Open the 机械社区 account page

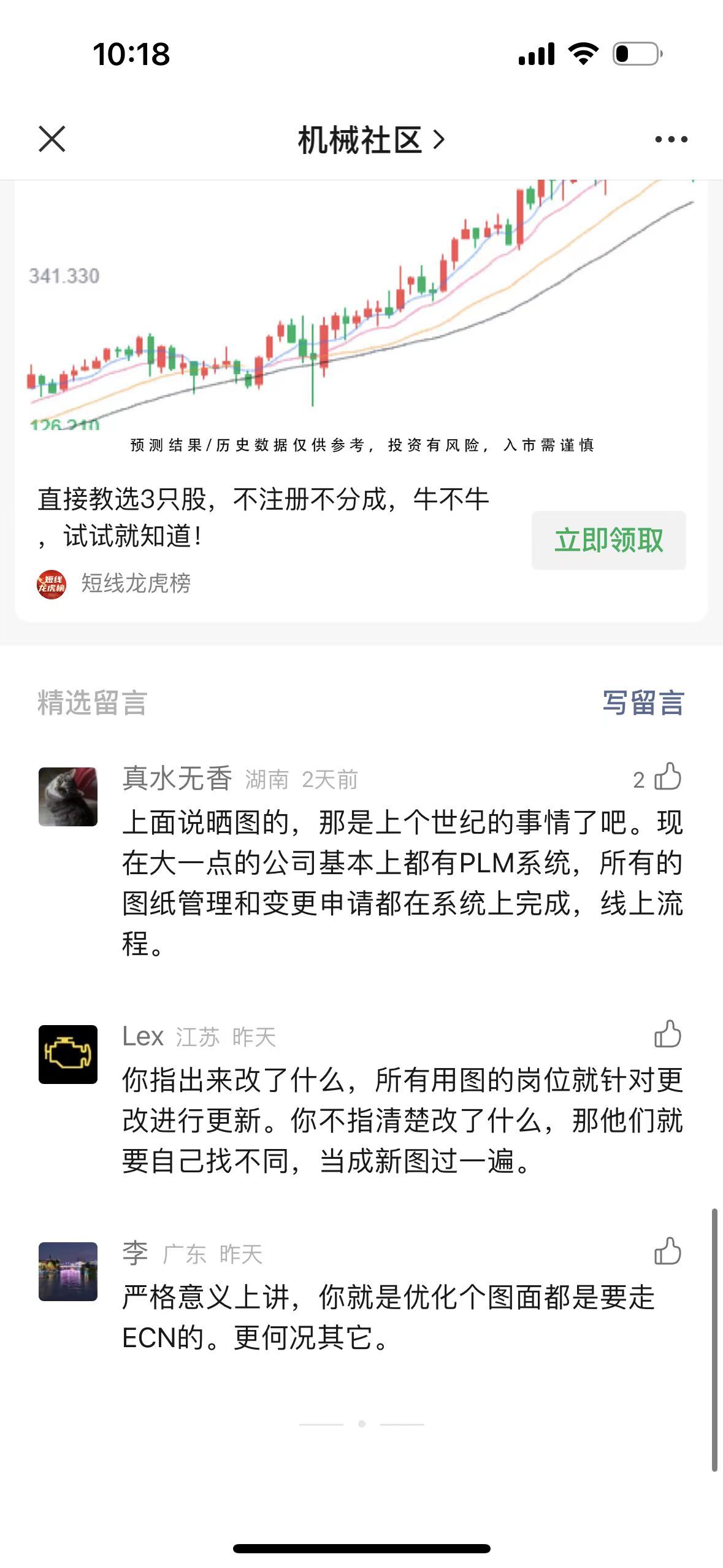pyautogui.click(x=370, y=140)
